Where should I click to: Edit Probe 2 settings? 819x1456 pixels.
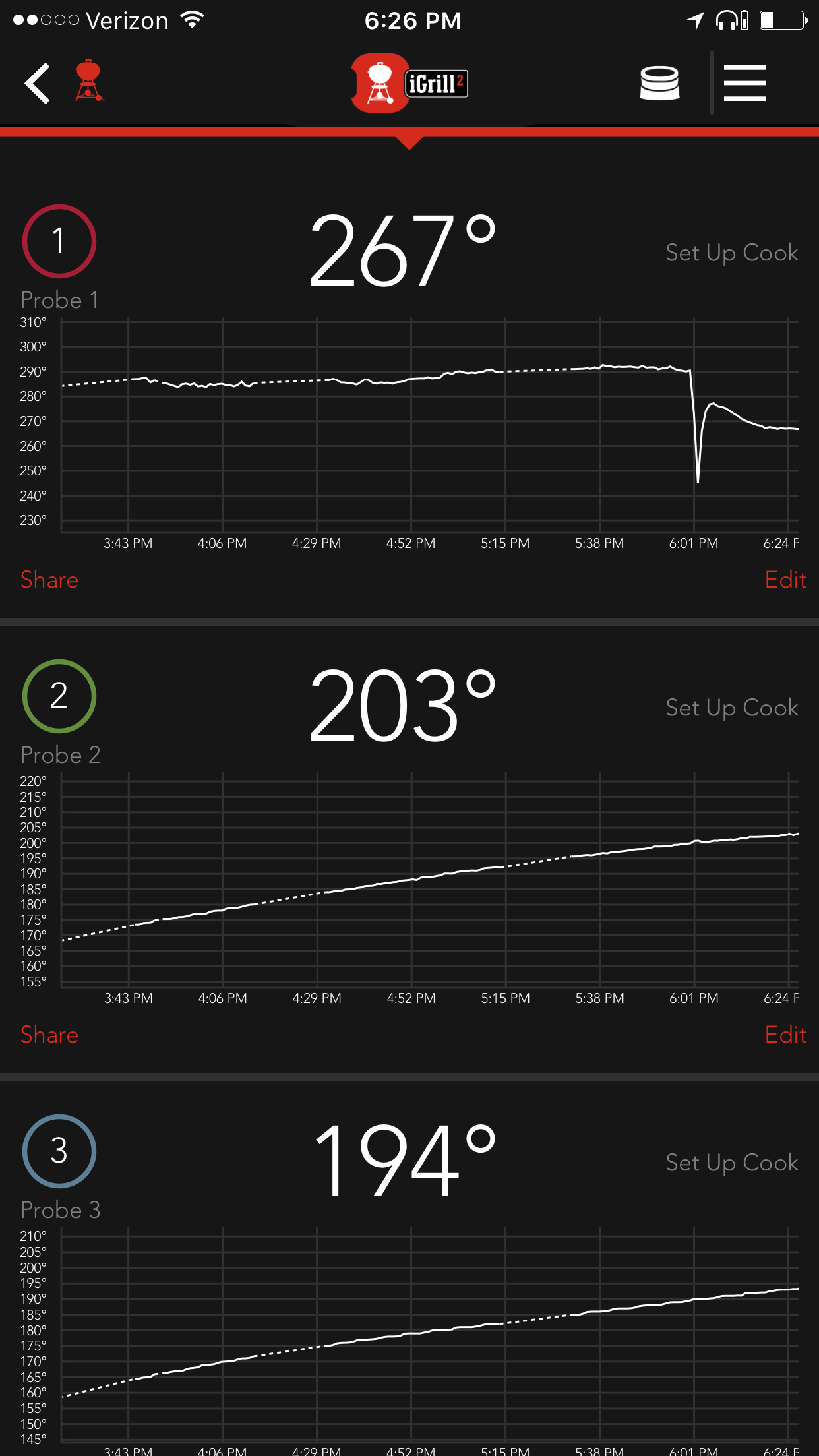pyautogui.click(x=785, y=1035)
